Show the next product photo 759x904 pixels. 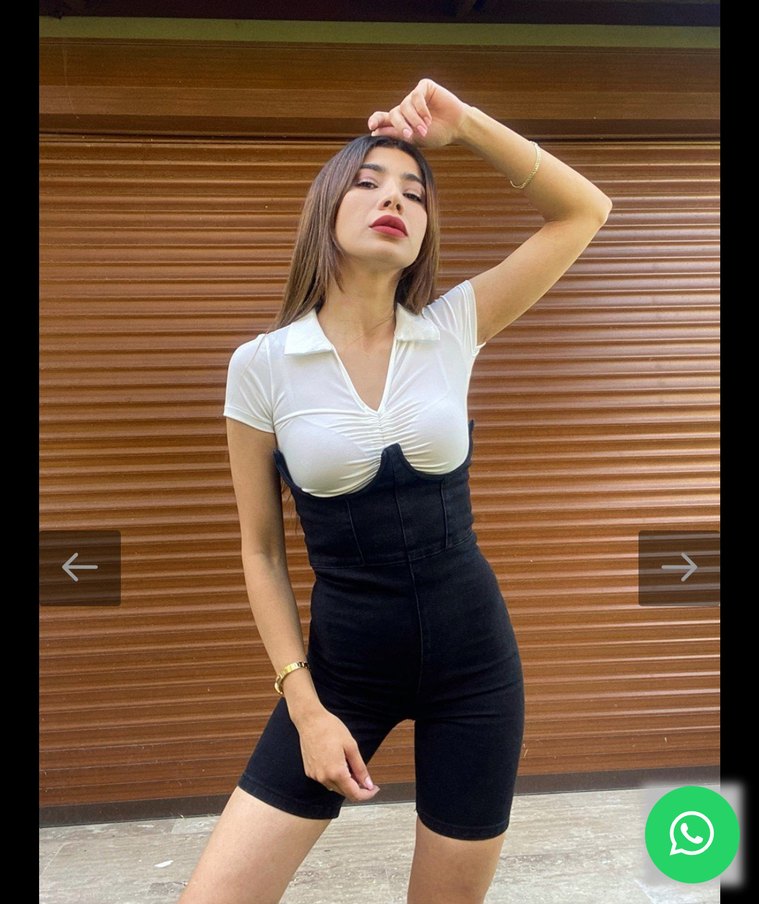pos(678,567)
